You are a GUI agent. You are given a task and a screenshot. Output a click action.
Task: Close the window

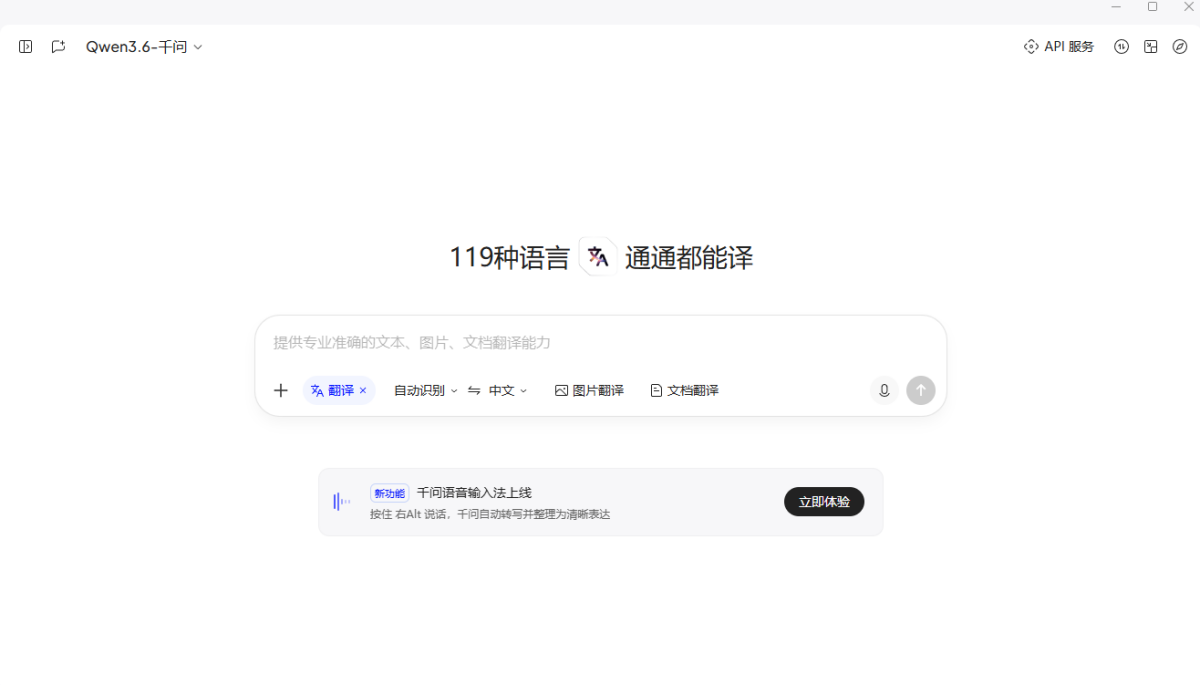point(1188,7)
